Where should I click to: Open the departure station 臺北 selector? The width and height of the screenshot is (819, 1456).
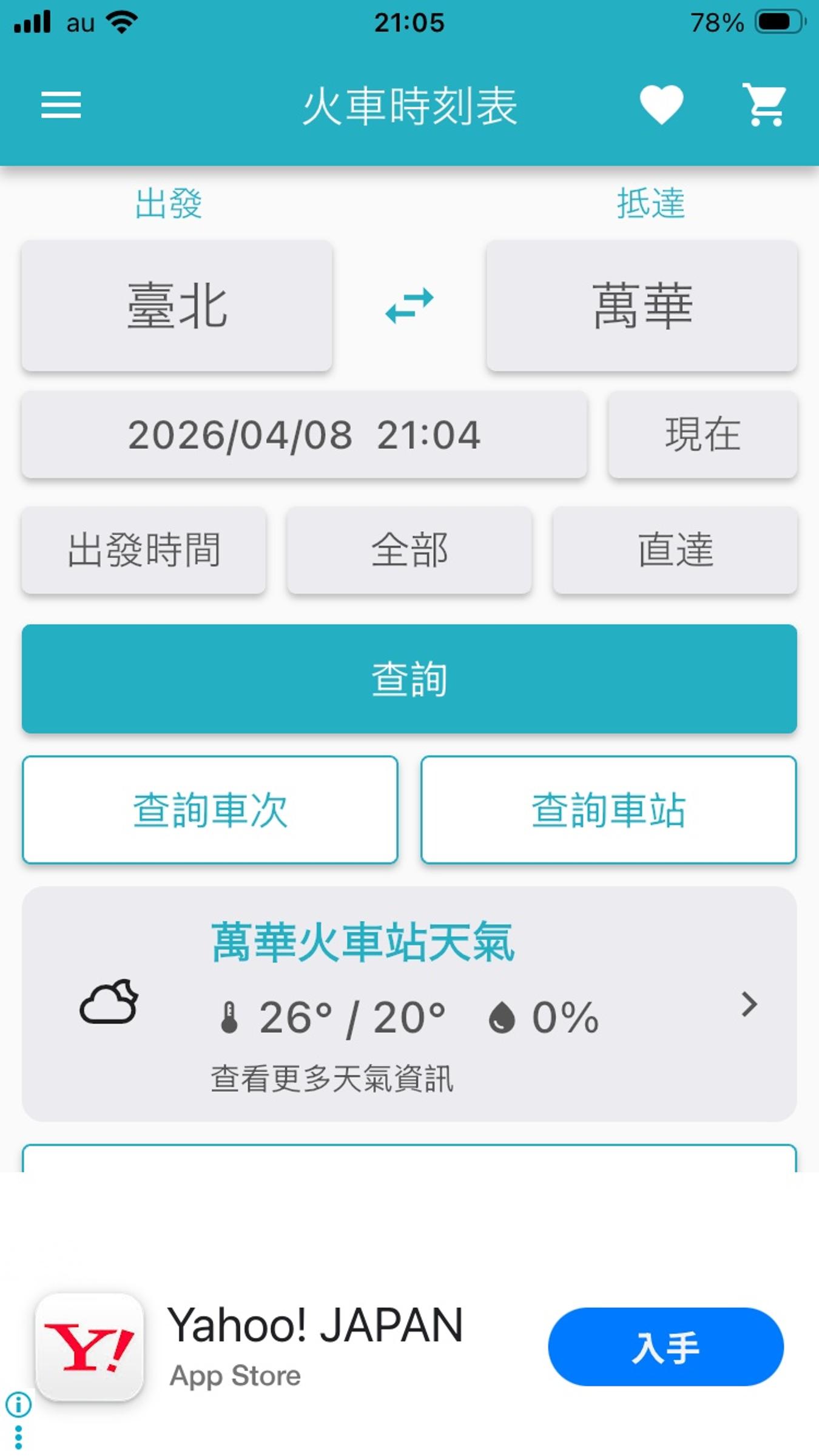point(177,306)
